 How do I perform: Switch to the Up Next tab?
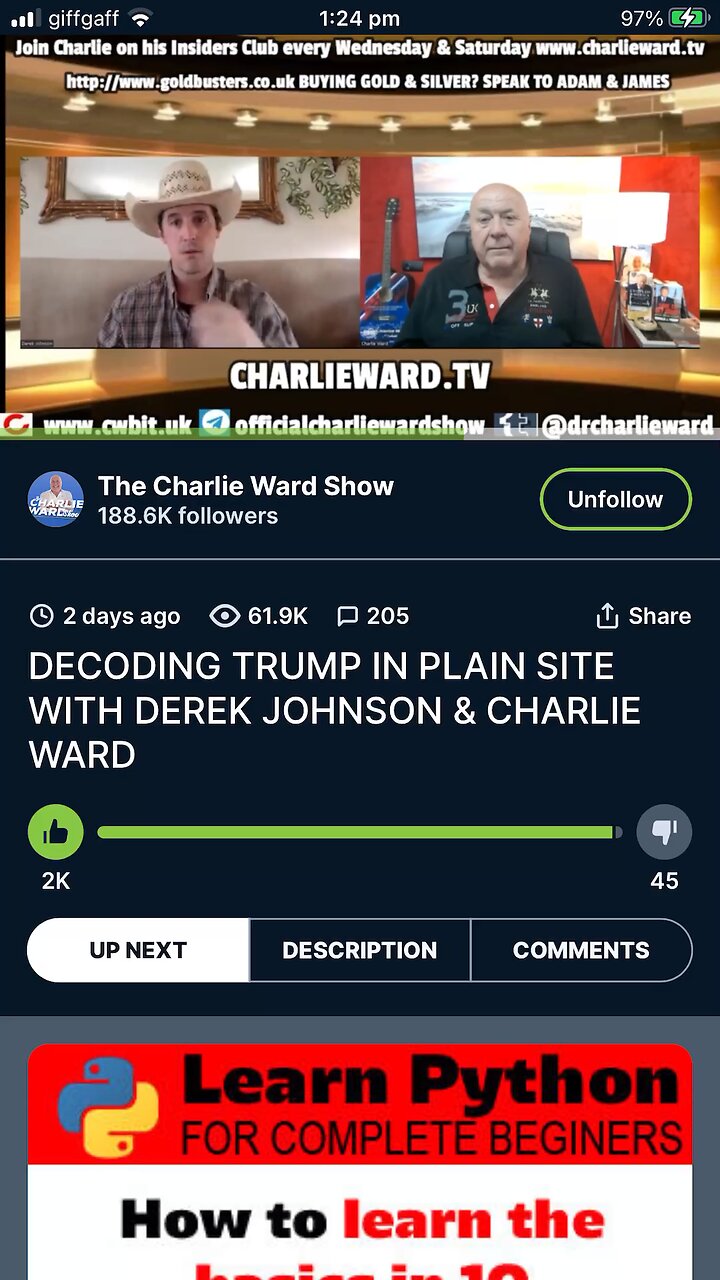138,950
